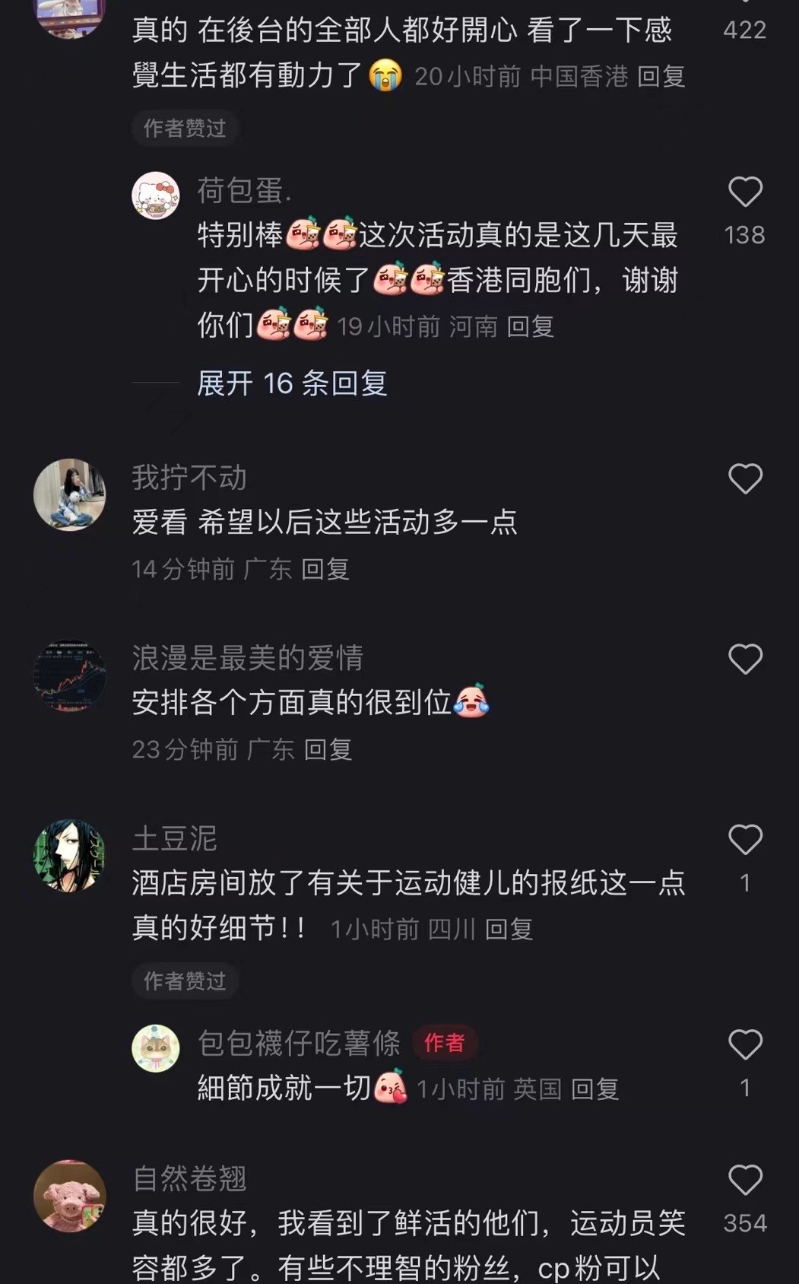Reply to 土豆泥's comment
Screen dimensions: 799x1284
(x=509, y=930)
